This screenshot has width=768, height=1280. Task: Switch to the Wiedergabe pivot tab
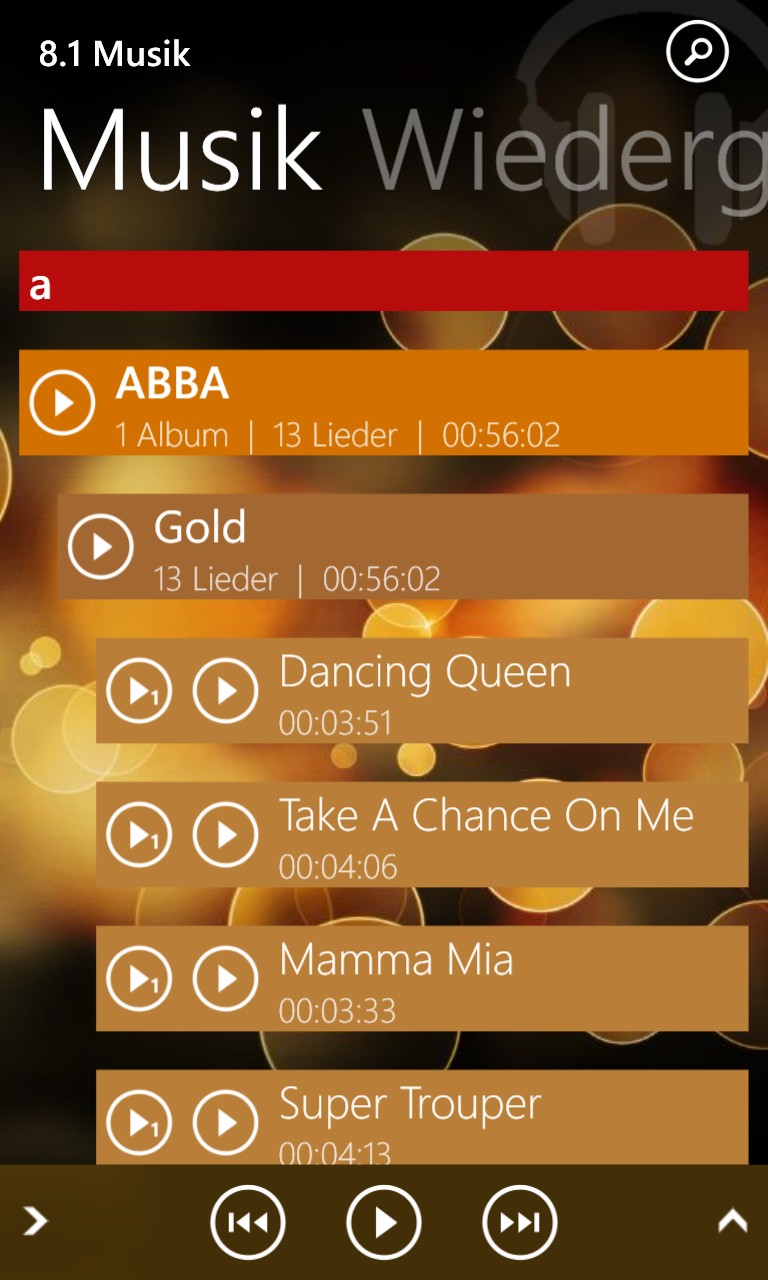point(566,151)
